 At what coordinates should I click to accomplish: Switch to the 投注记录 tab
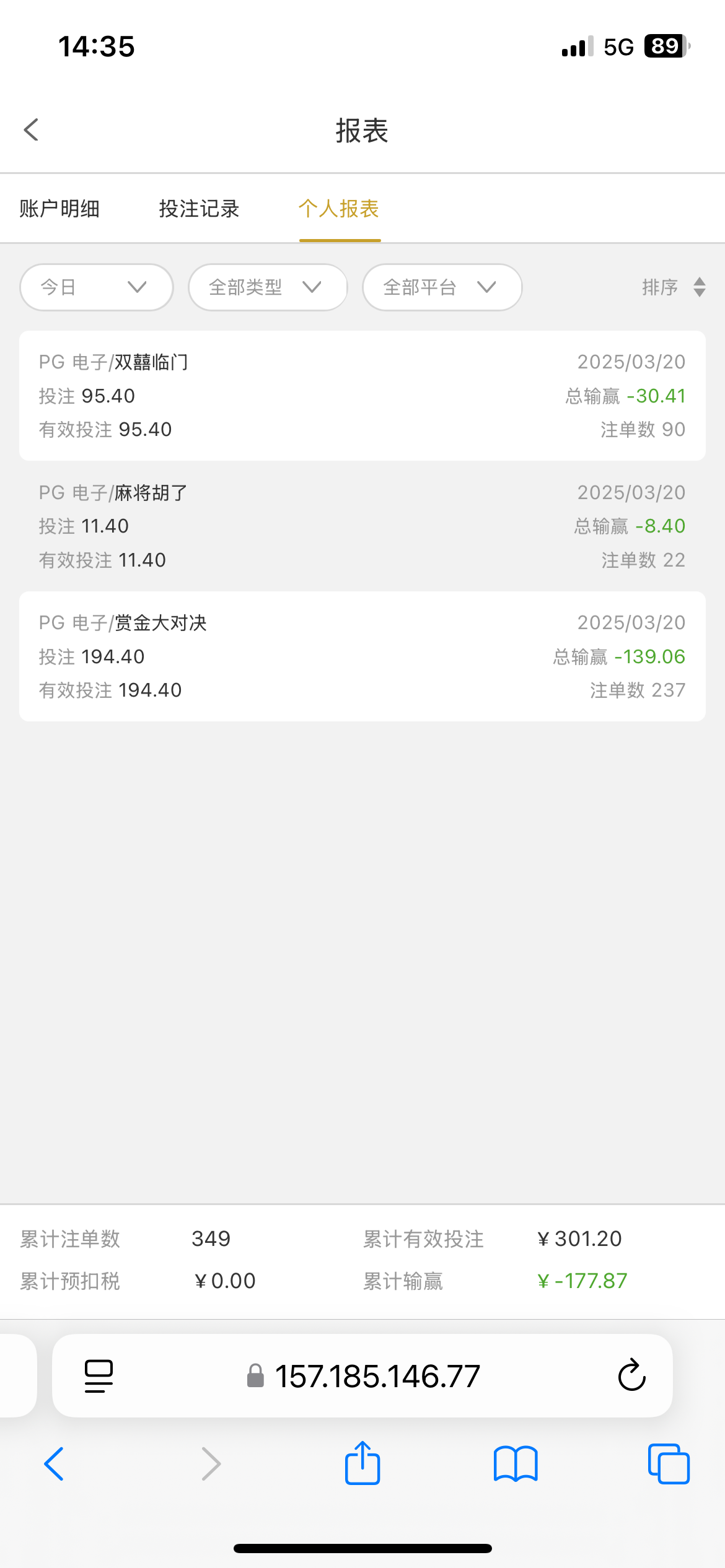coord(199,209)
